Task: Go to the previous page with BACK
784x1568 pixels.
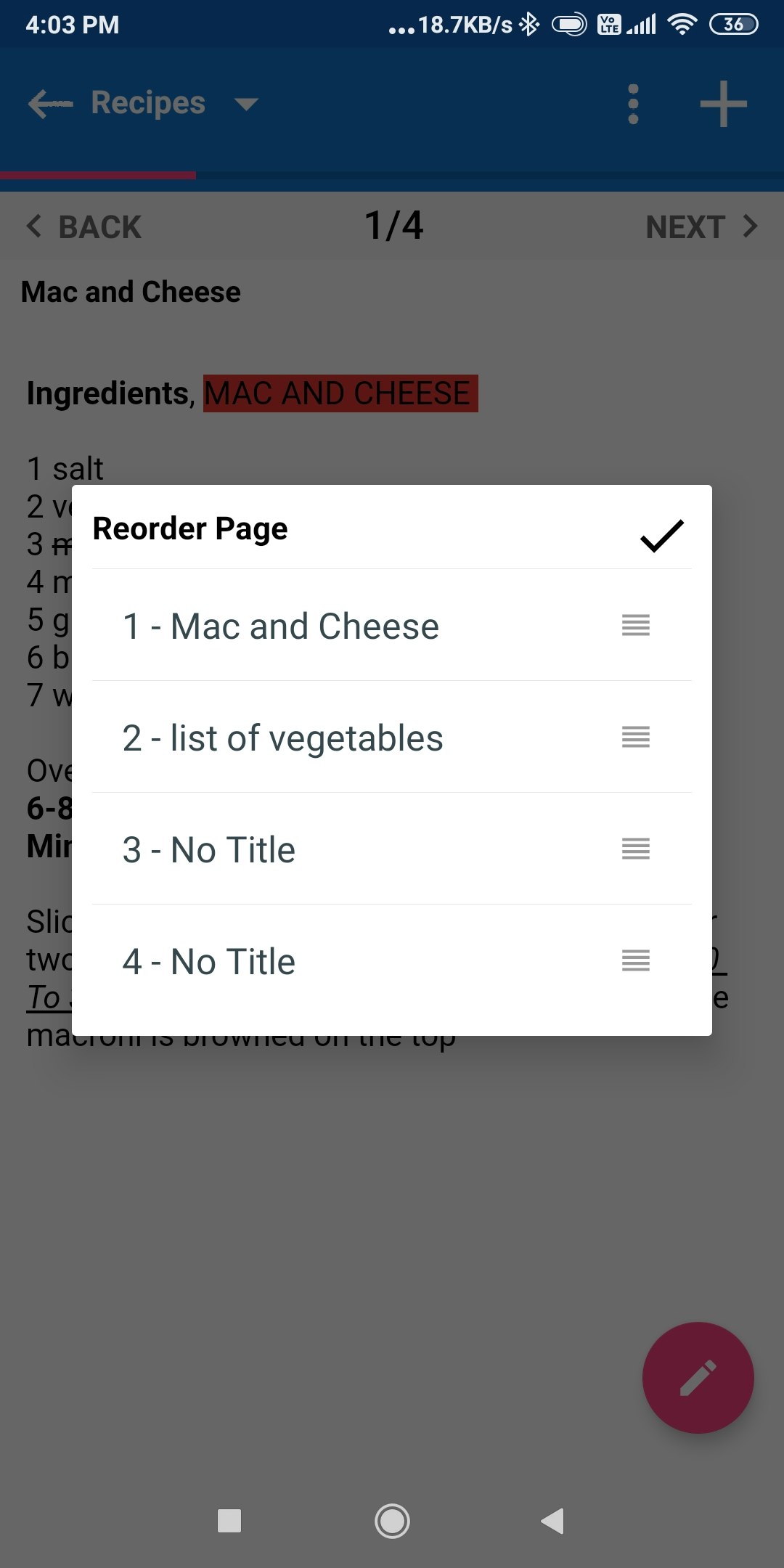Action: (84, 226)
